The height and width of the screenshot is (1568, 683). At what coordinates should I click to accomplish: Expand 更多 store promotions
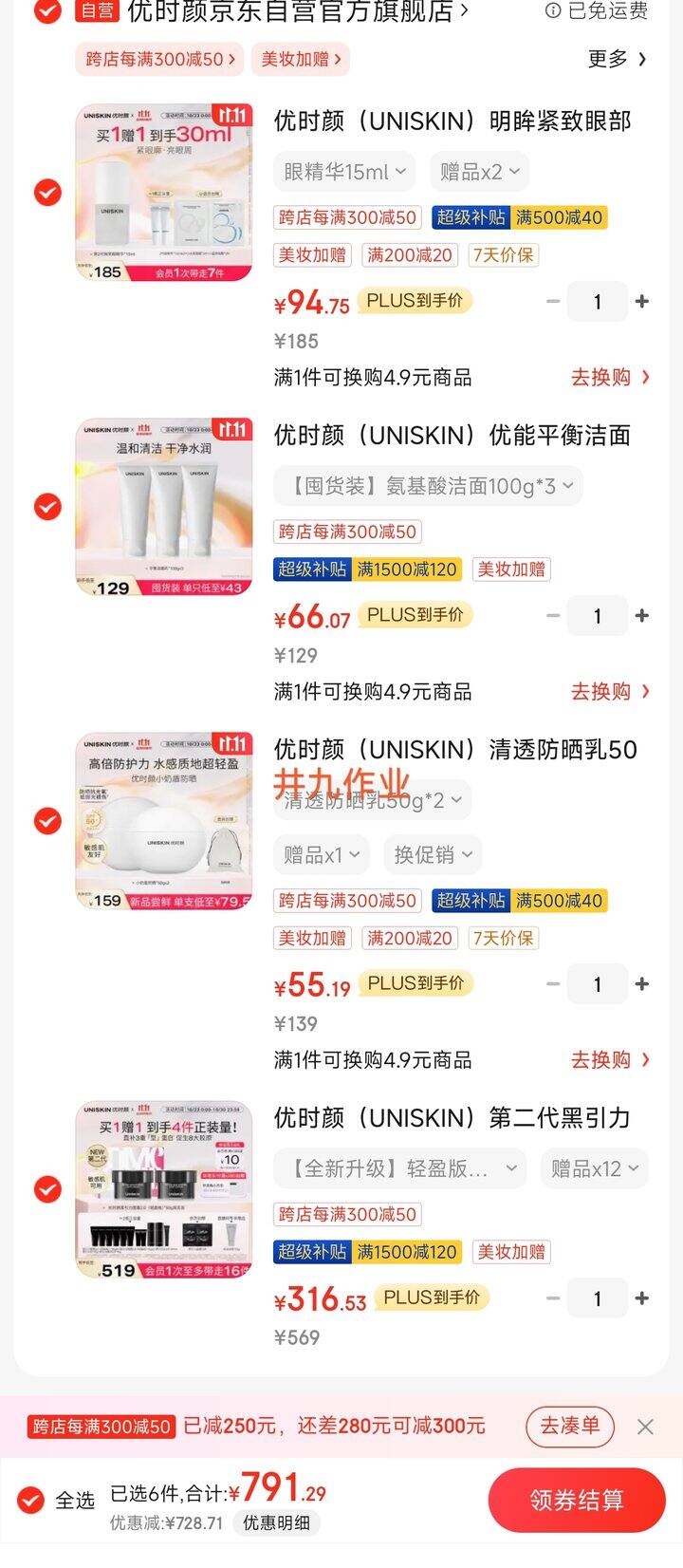(x=618, y=59)
